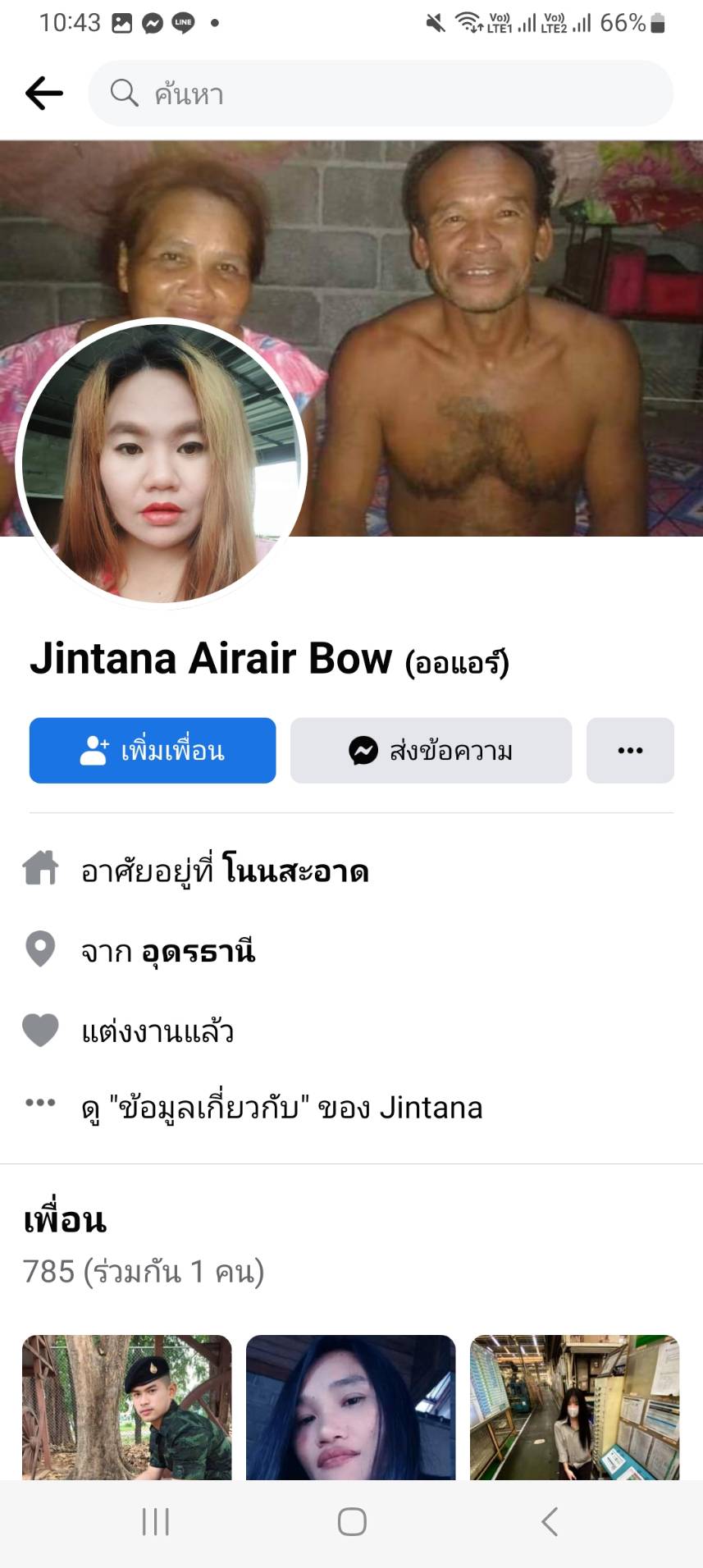
Task: Go to the phone home screen
Action: click(x=352, y=1521)
